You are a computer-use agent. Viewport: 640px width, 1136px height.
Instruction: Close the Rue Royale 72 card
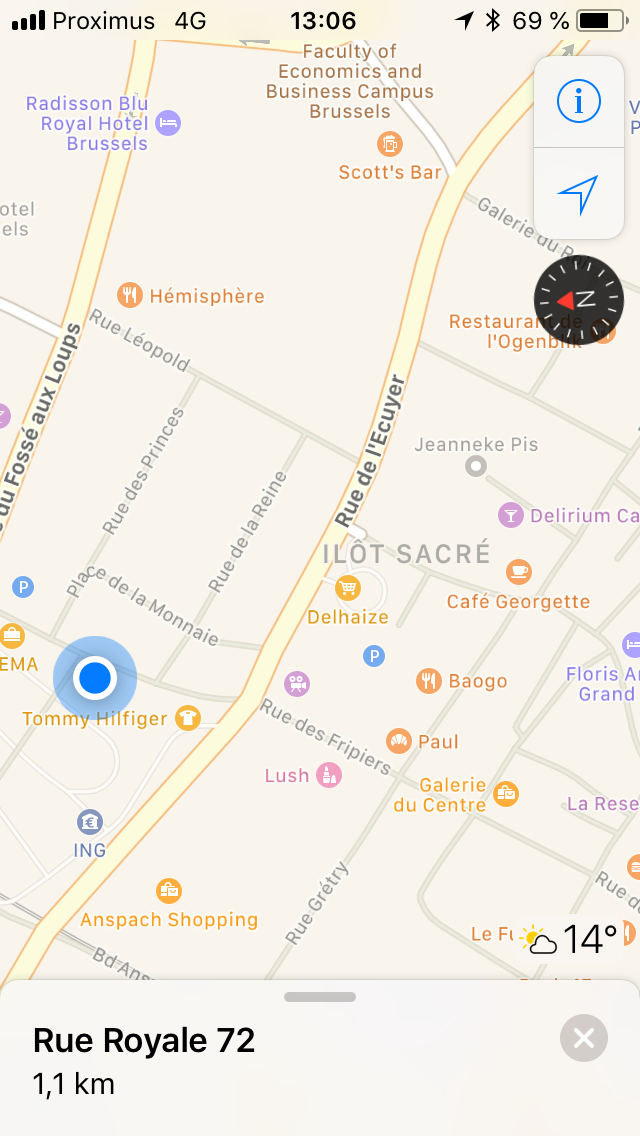click(583, 1038)
